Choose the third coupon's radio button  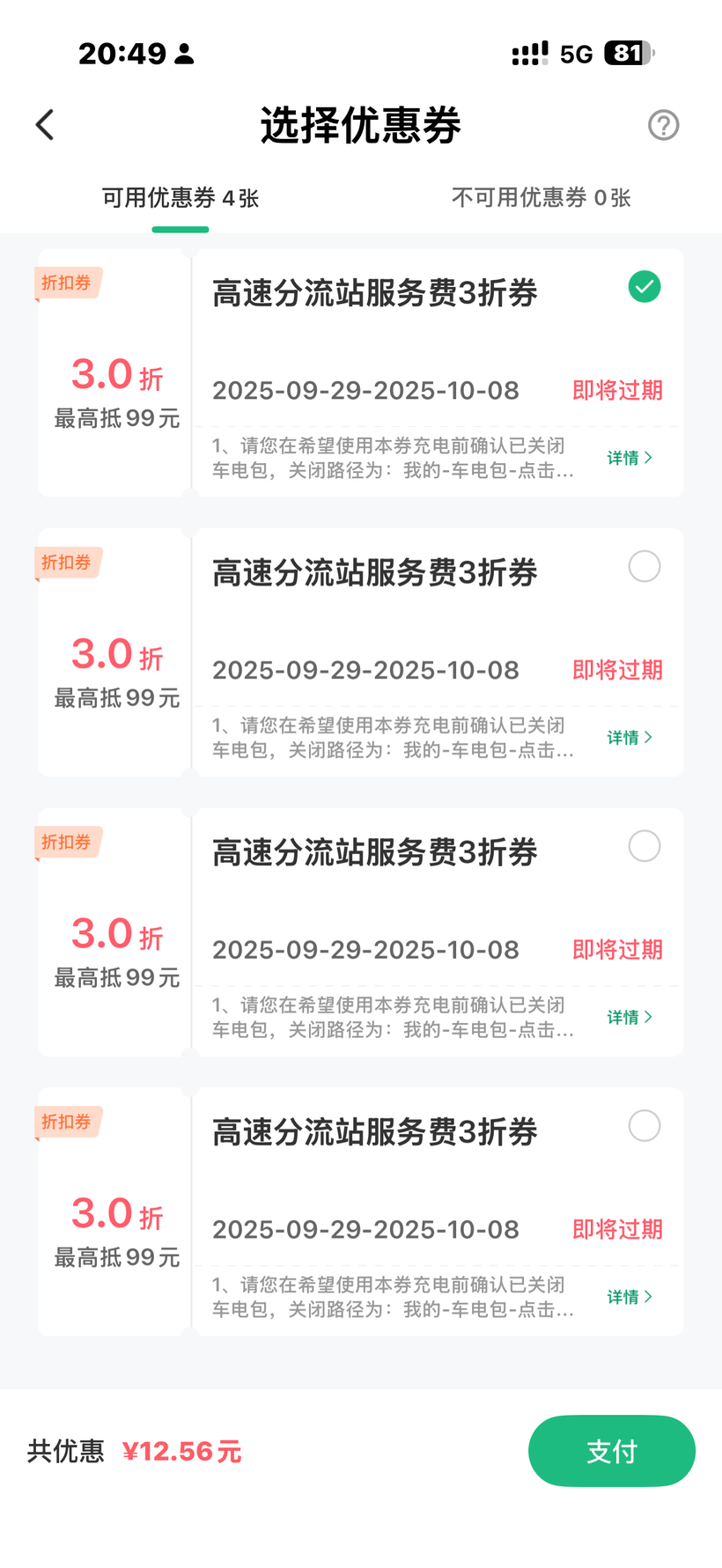tap(645, 846)
